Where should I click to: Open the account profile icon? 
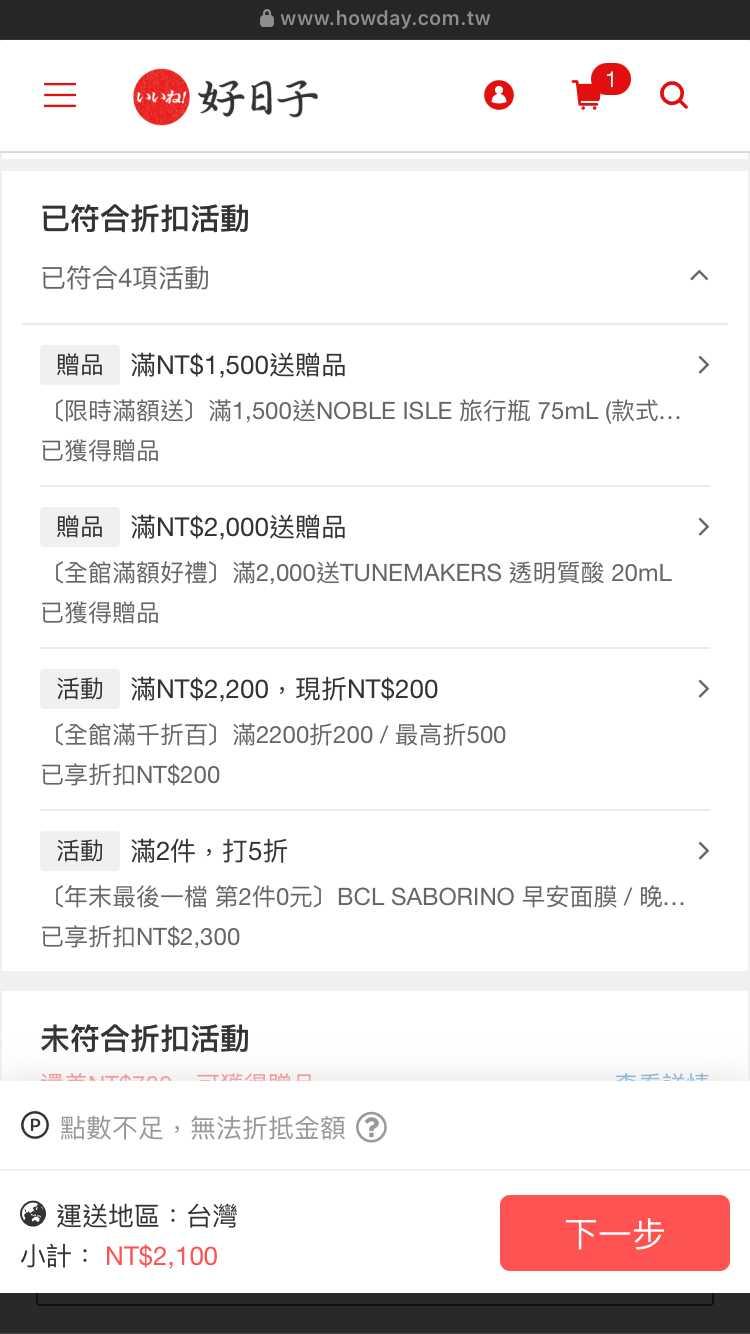point(498,96)
